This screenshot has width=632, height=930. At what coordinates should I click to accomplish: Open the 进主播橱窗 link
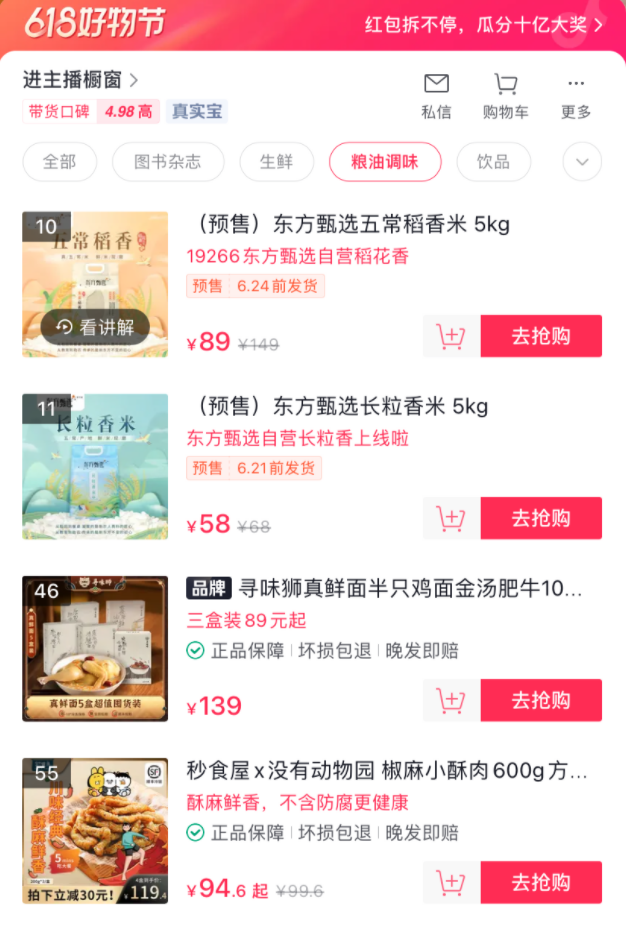coord(81,80)
